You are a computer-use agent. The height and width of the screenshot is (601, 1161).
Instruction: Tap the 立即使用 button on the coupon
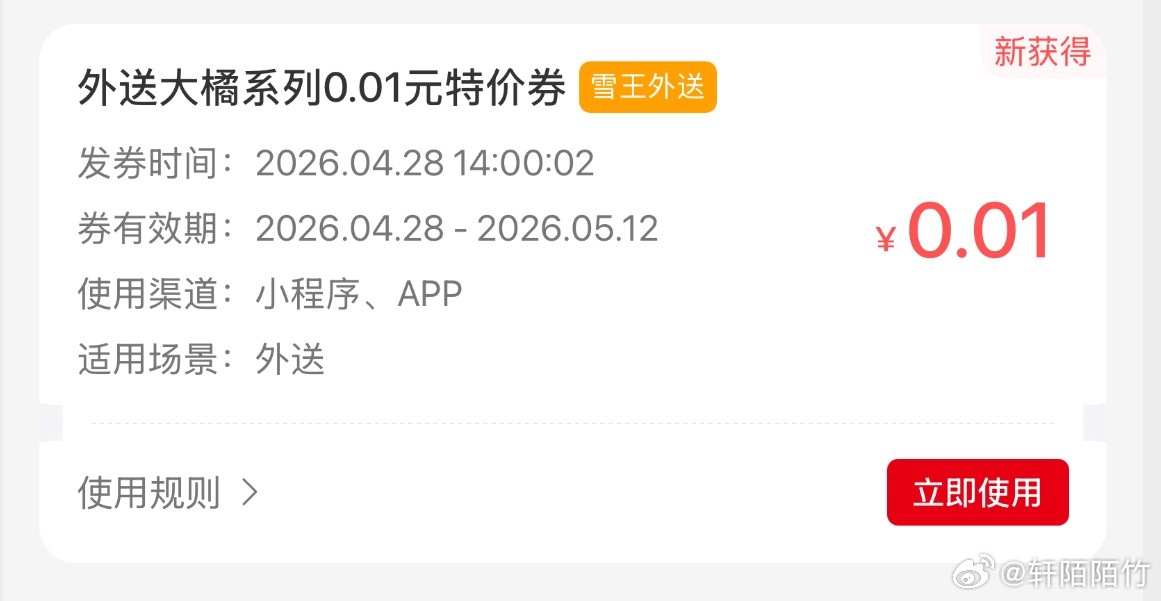tap(977, 492)
